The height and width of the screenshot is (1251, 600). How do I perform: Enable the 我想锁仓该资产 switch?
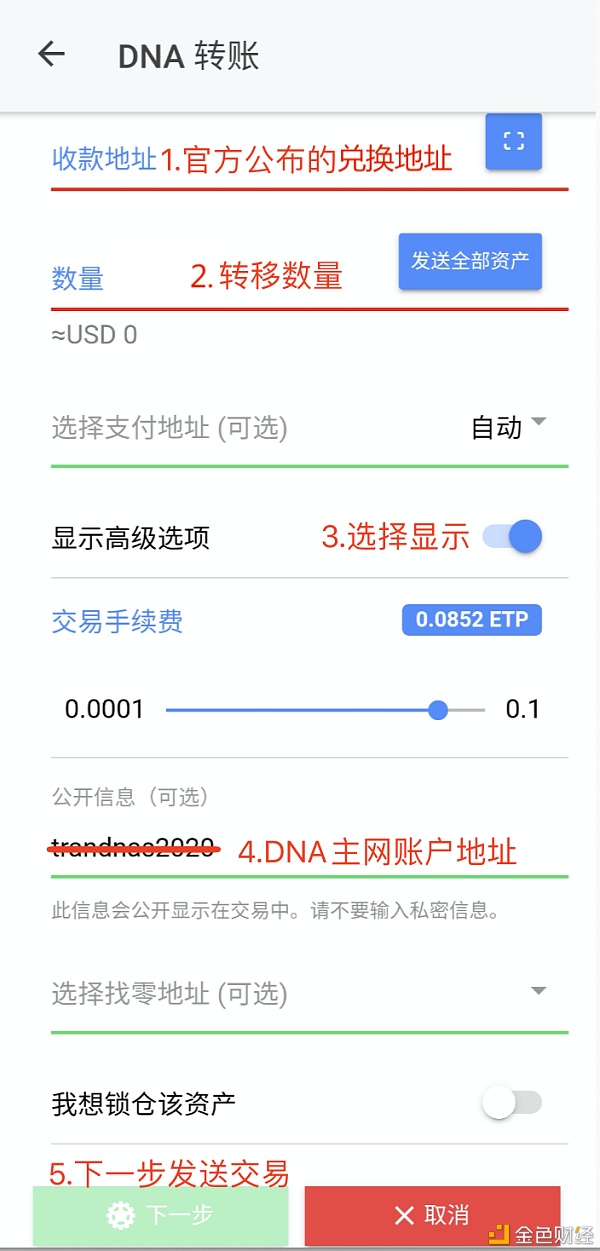pos(511,1103)
